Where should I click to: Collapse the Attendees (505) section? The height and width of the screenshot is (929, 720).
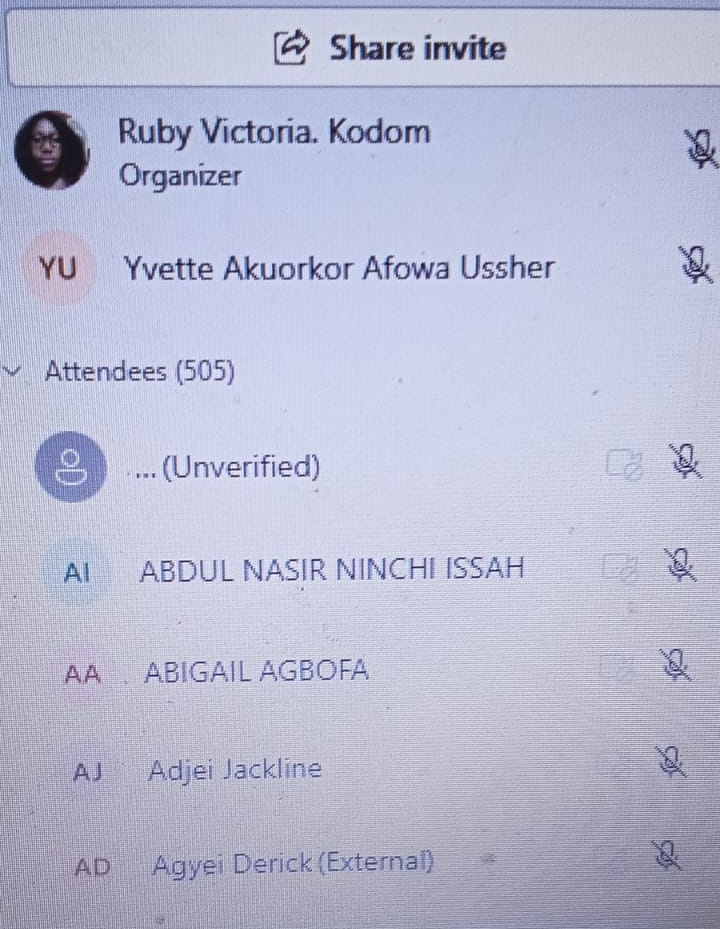(14, 372)
